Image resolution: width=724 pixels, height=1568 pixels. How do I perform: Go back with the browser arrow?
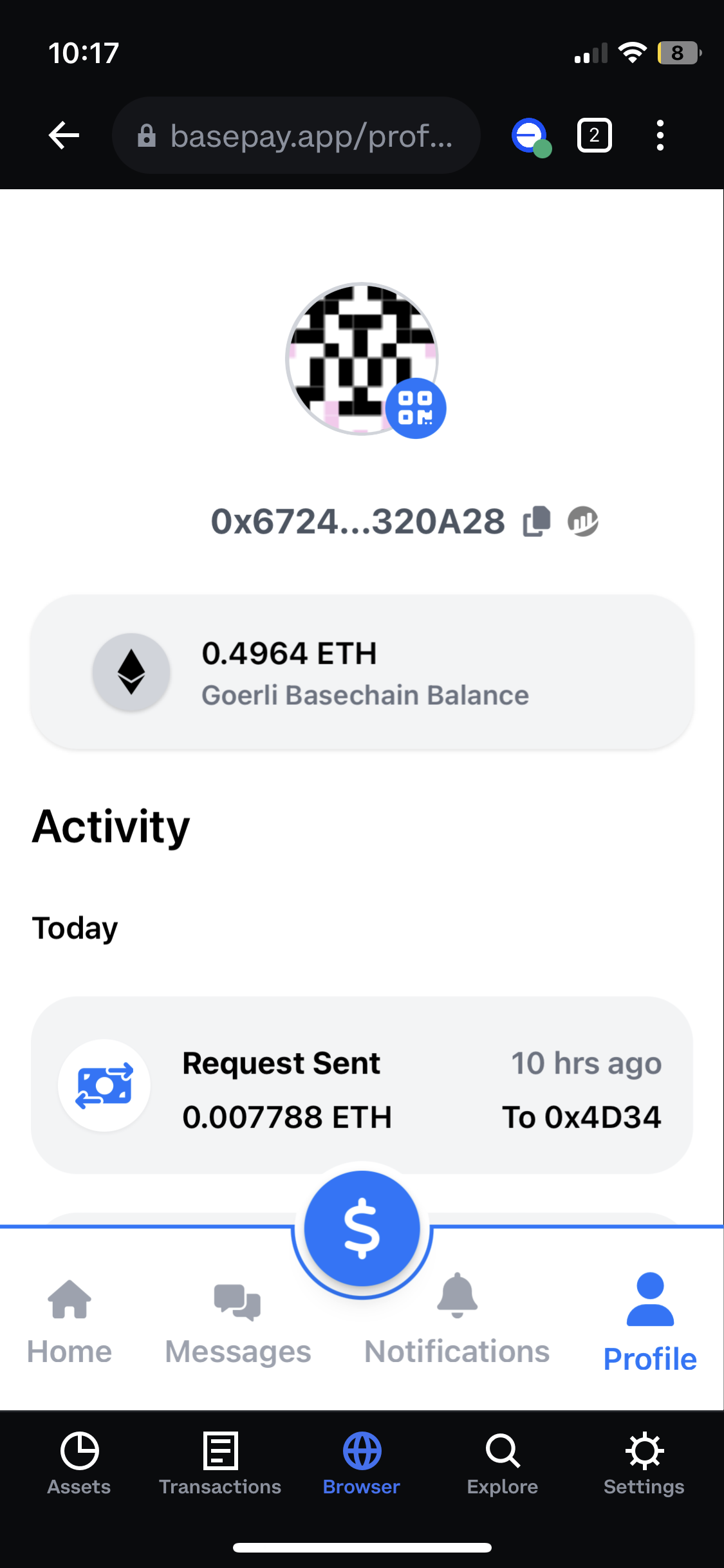[64, 135]
